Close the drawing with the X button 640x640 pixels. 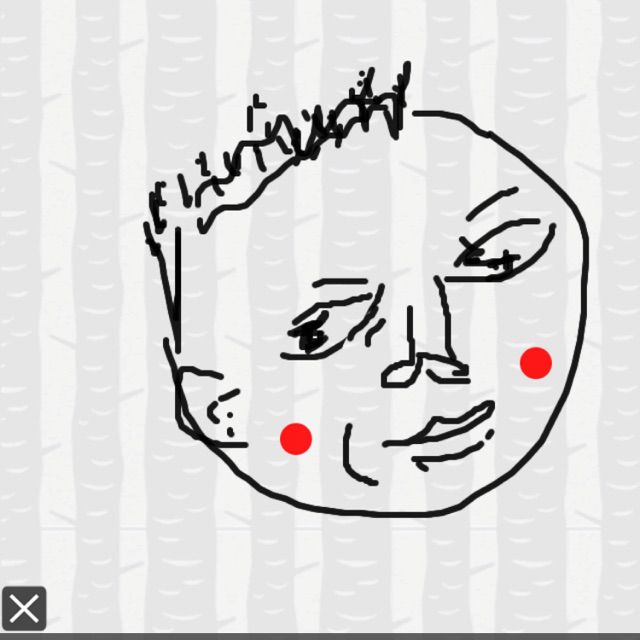24,607
